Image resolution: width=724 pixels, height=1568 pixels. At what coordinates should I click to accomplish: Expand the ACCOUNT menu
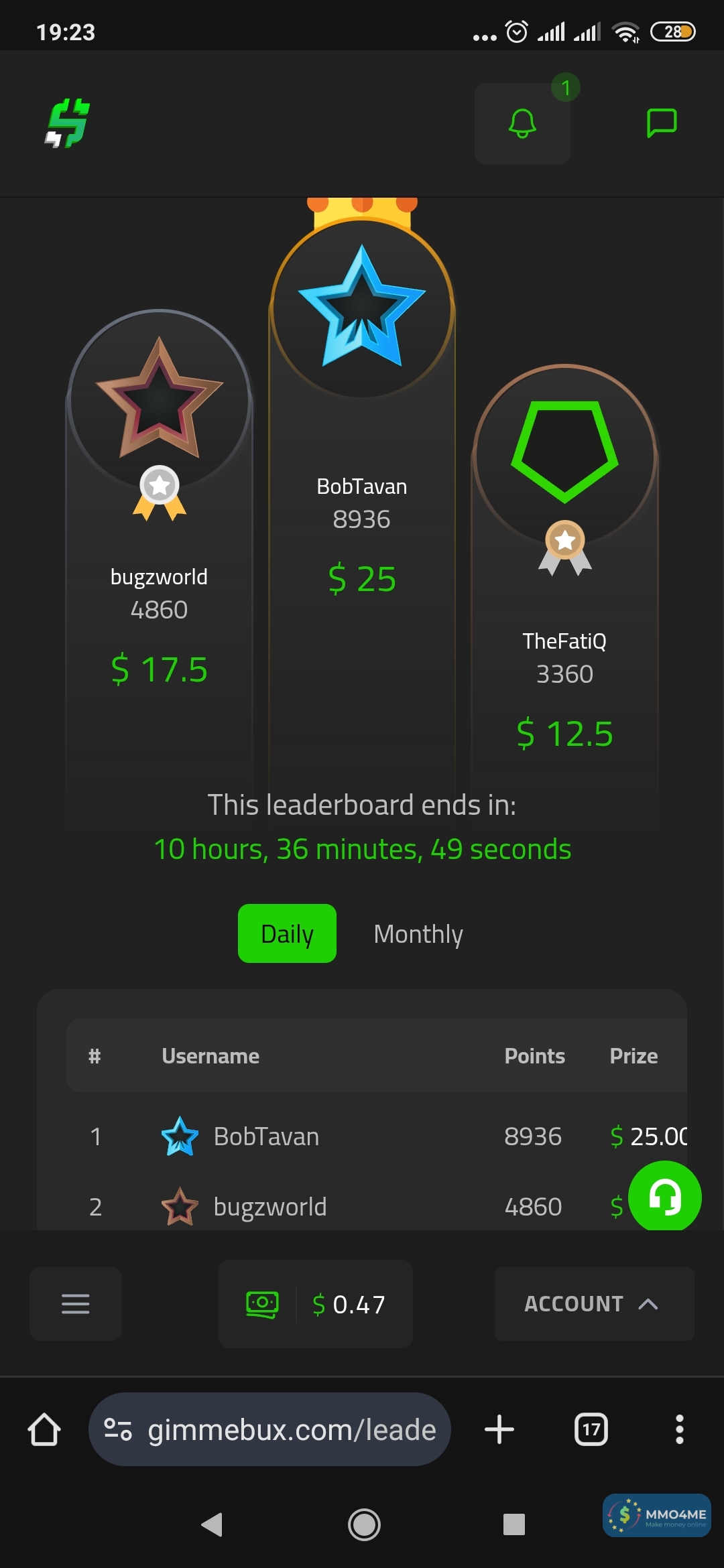click(x=594, y=1304)
